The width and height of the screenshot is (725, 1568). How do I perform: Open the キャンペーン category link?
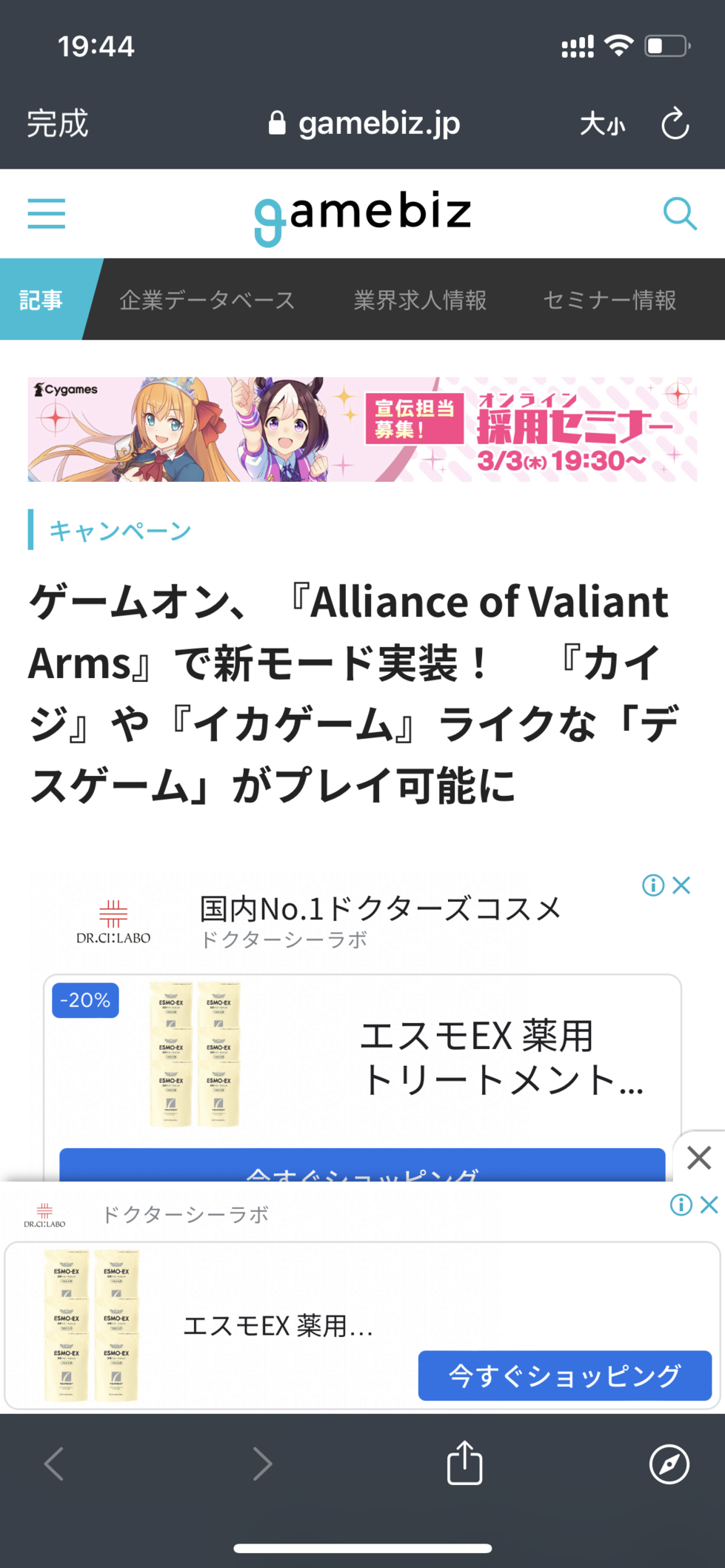pos(120,530)
